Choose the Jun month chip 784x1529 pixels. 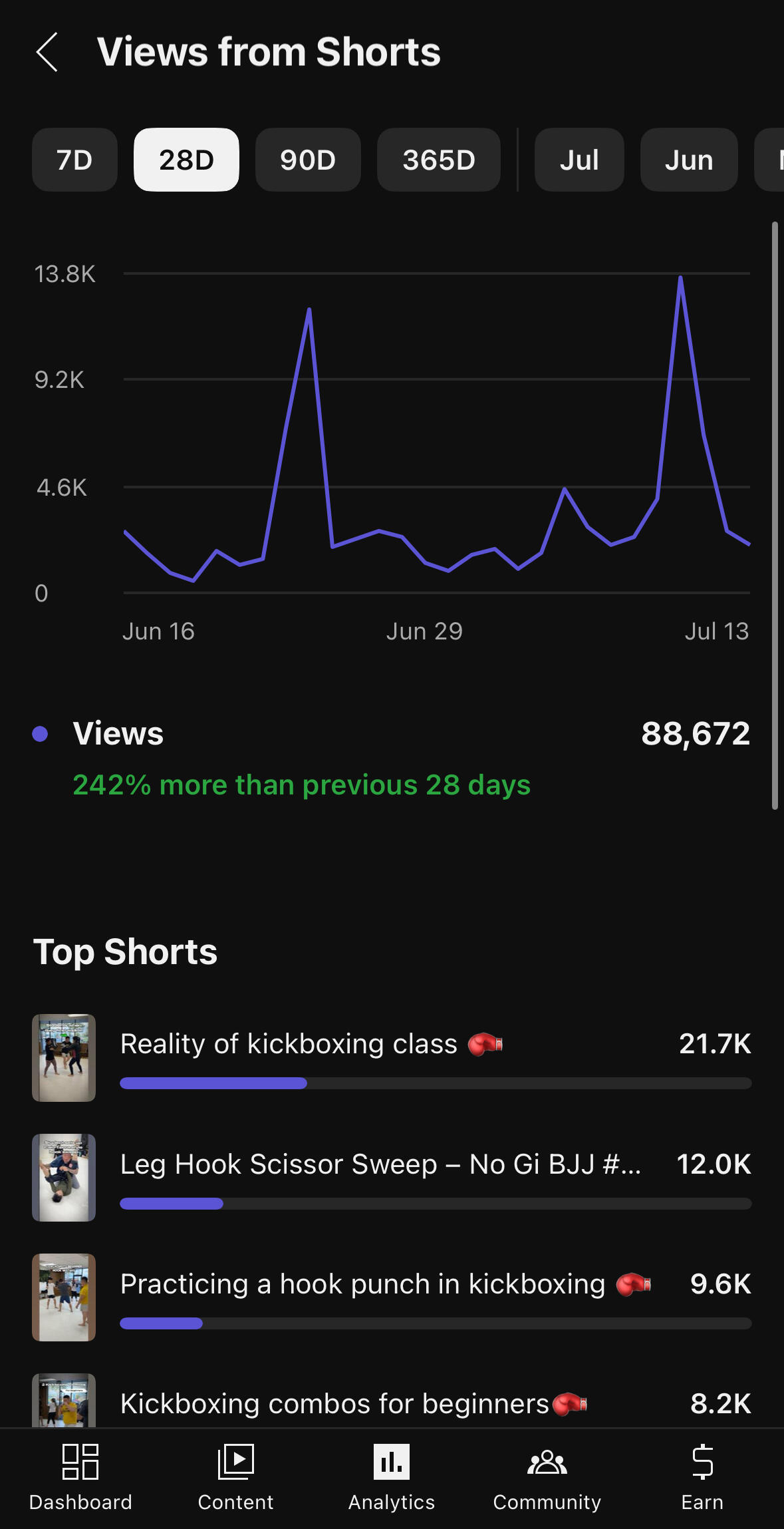688,160
